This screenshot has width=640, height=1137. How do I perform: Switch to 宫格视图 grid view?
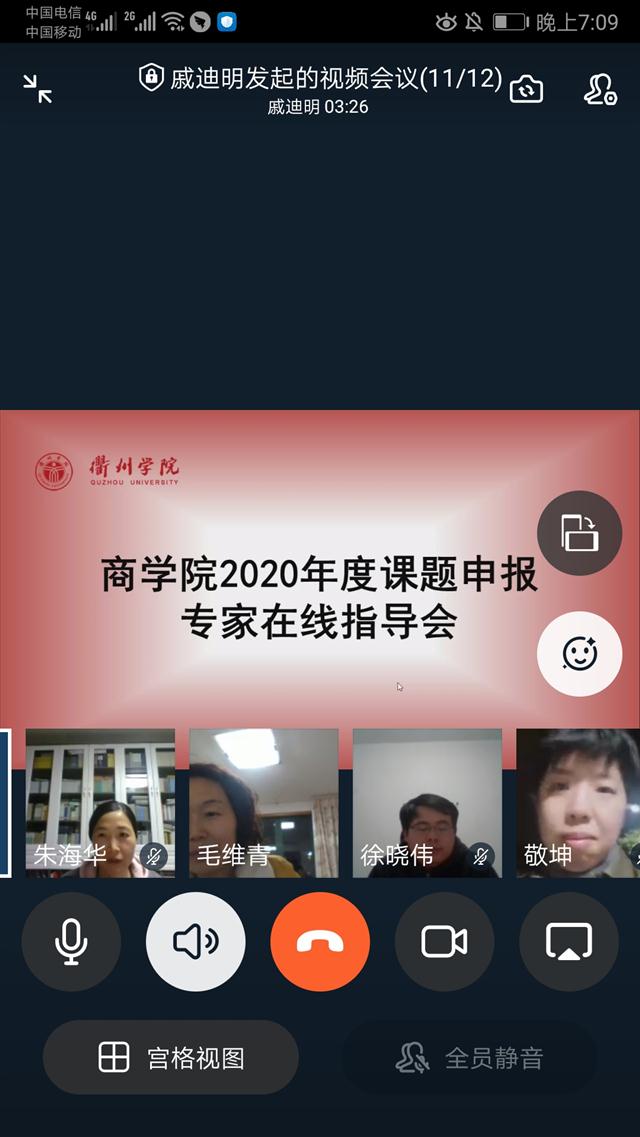(171, 1057)
